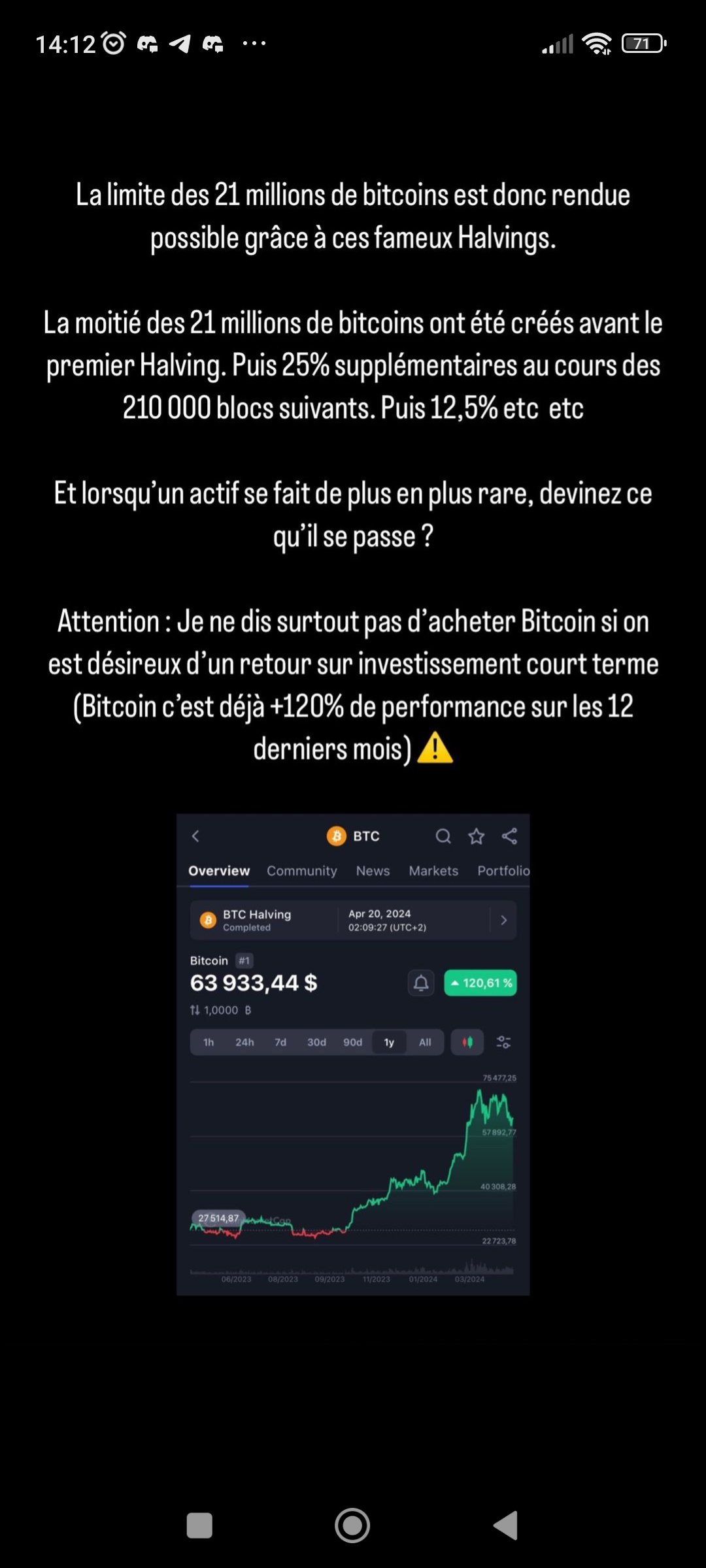The width and height of the screenshot is (706, 1568).
Task: Open the recent apps view
Action: (199, 1525)
